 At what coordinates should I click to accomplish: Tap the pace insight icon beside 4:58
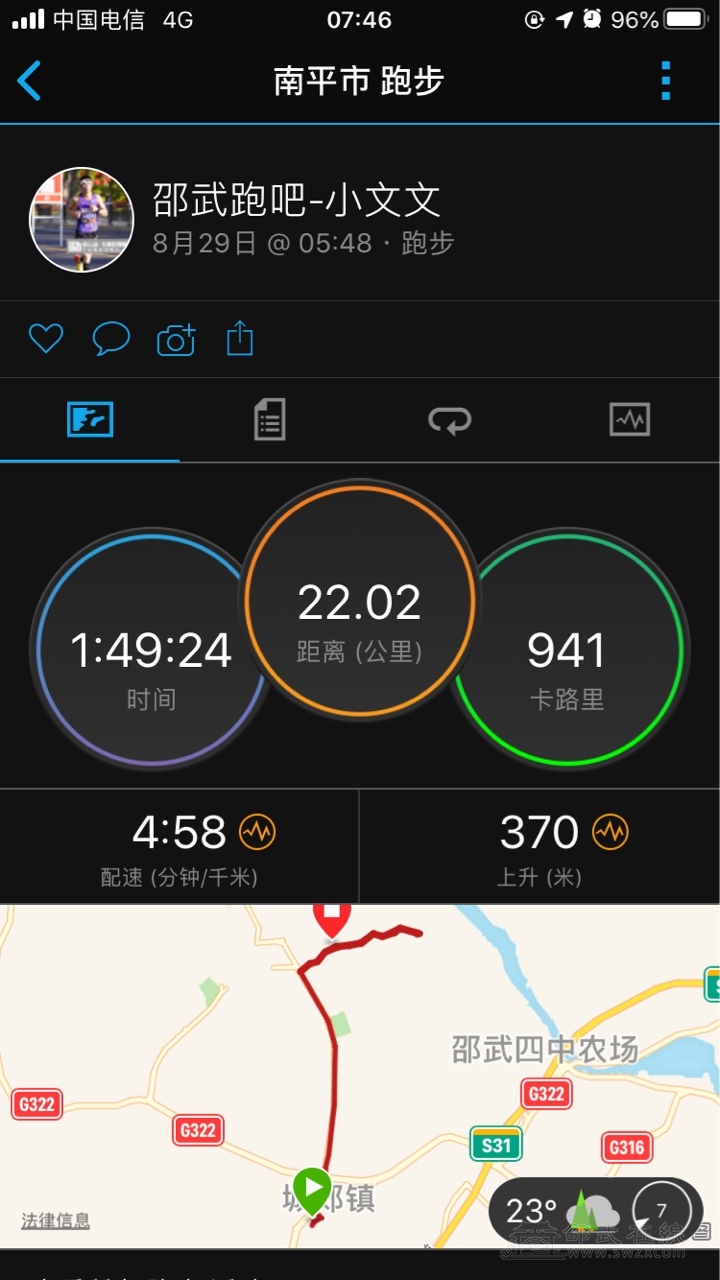click(257, 831)
